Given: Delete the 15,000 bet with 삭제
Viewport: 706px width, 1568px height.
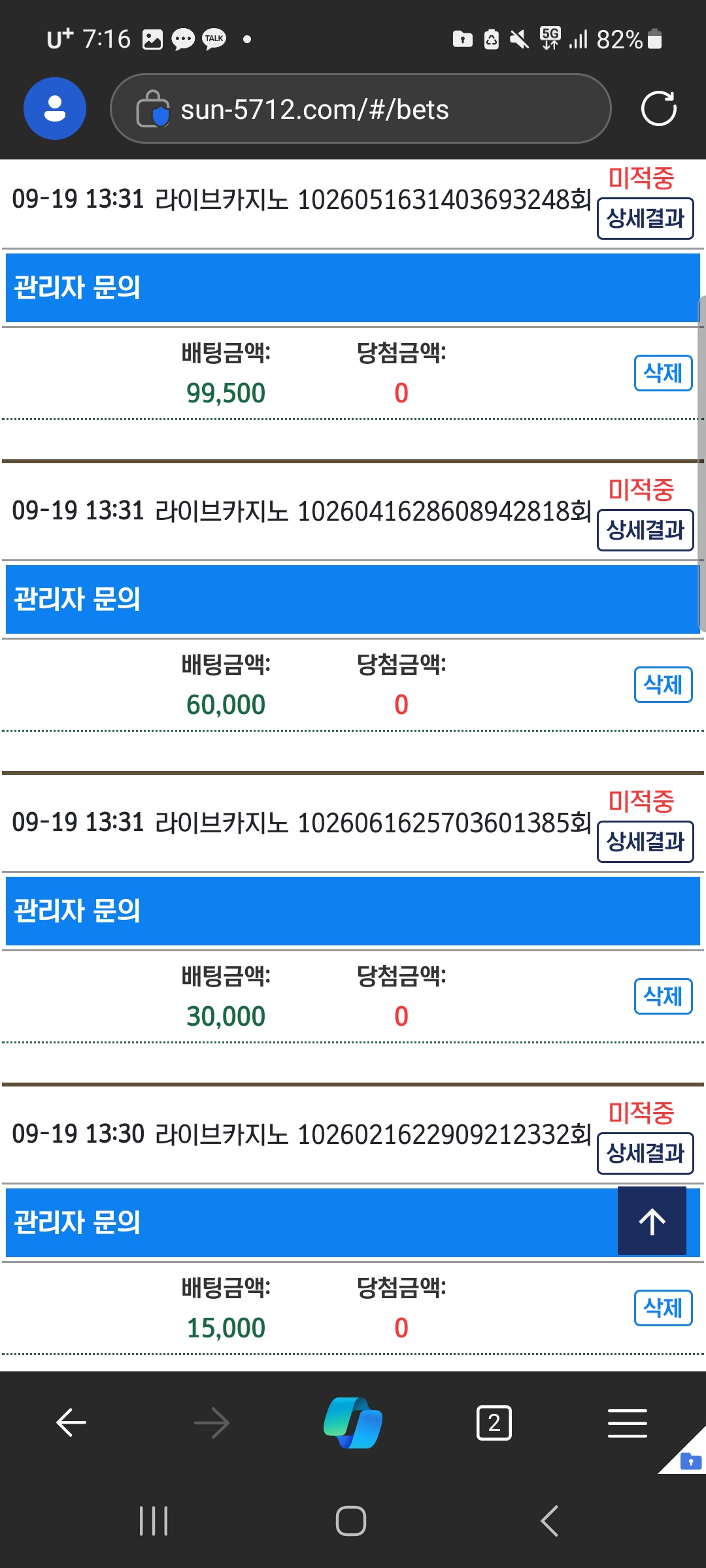Looking at the screenshot, I should click(x=663, y=1308).
